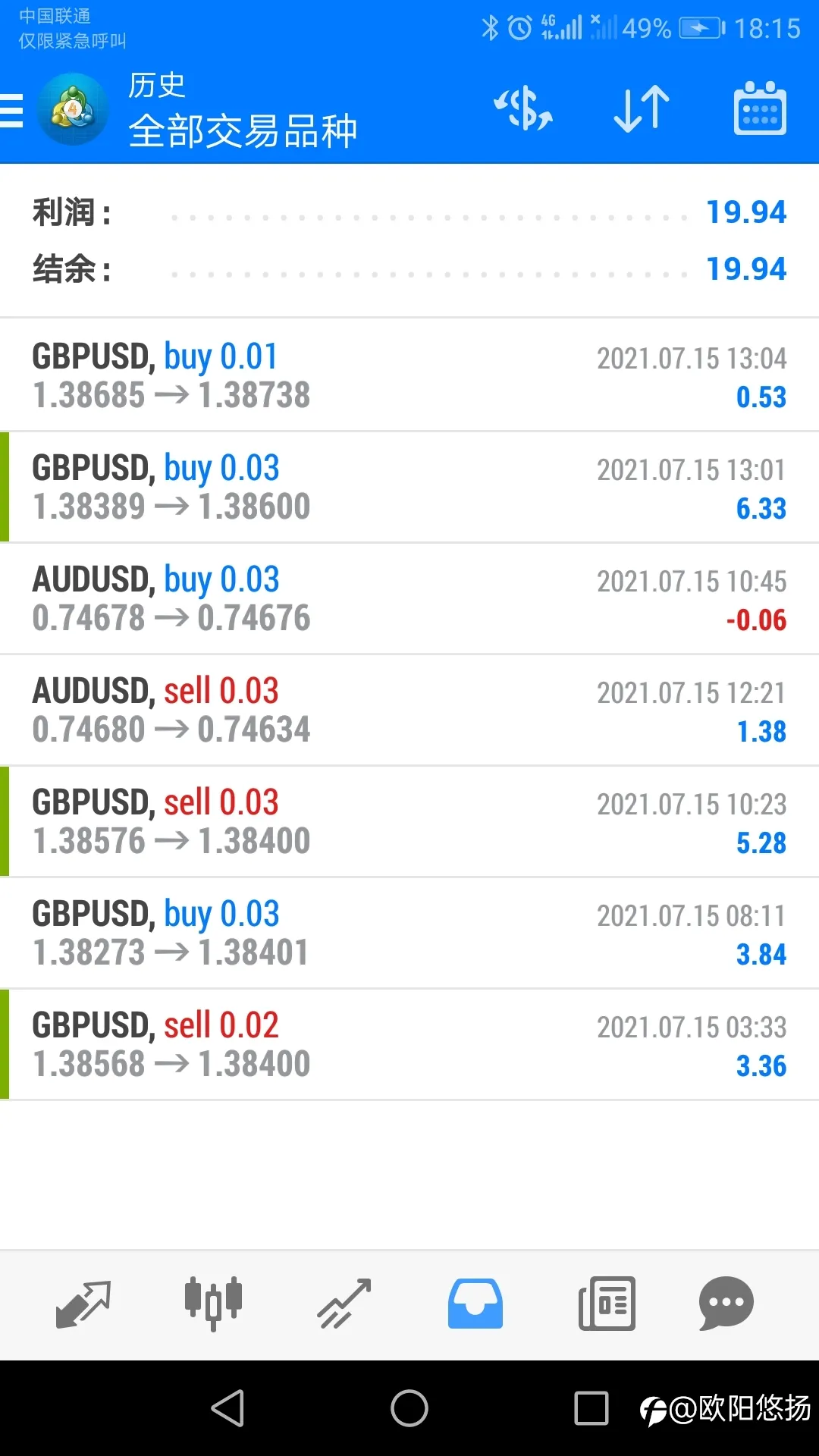
Task: Switch to the News tab
Action: [x=607, y=1304]
